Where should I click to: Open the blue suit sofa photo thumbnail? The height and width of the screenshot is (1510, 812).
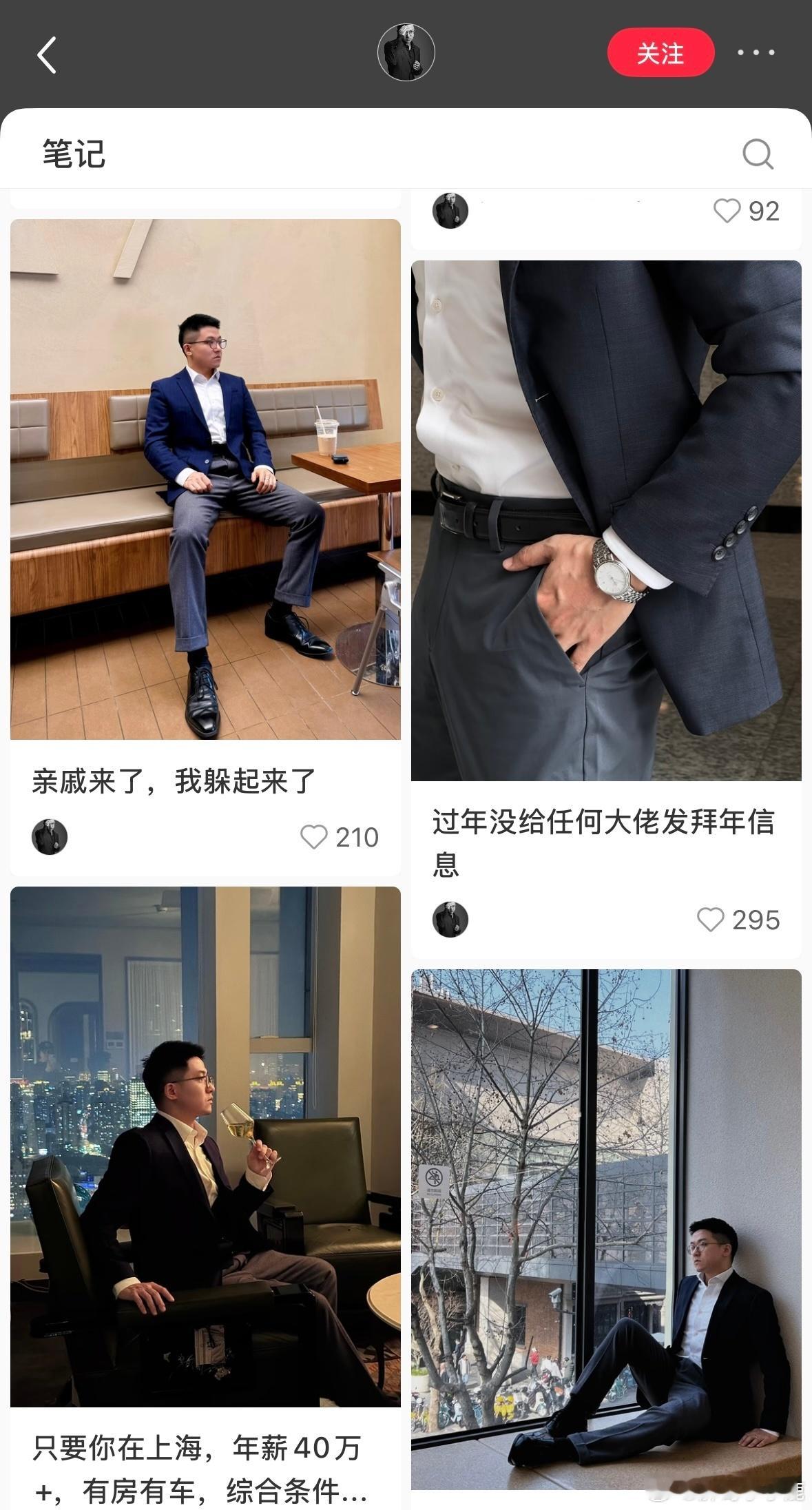[x=205, y=482]
